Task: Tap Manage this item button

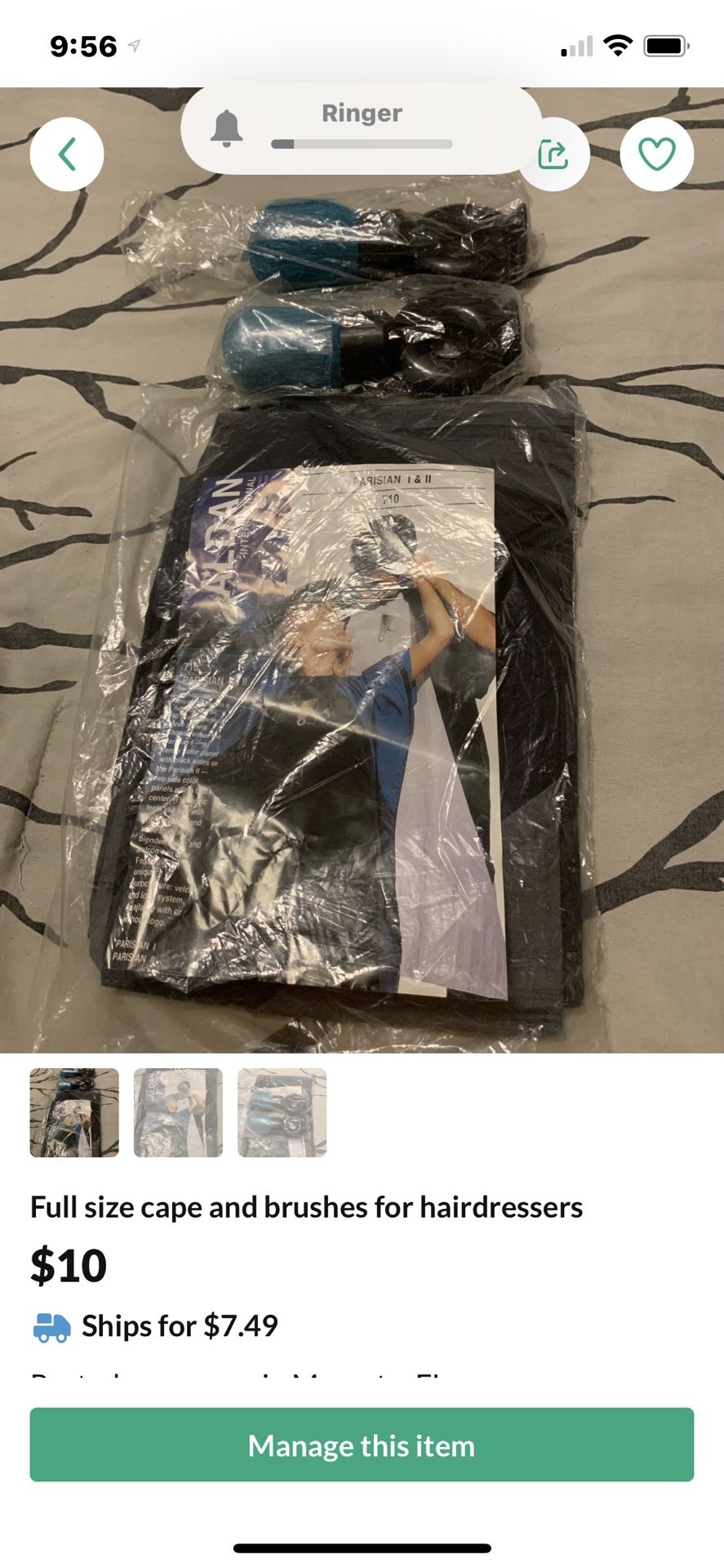Action: (362, 1445)
